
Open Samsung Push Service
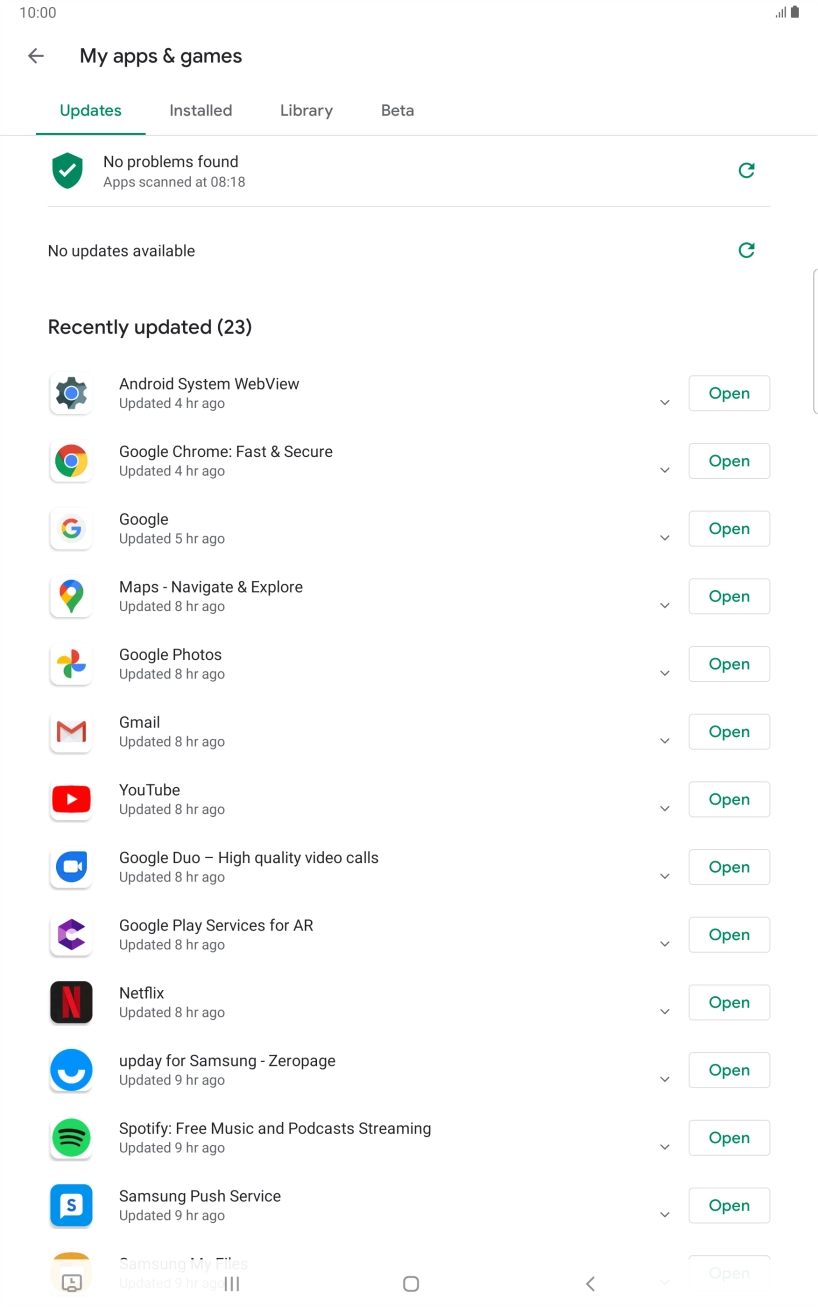point(729,1205)
